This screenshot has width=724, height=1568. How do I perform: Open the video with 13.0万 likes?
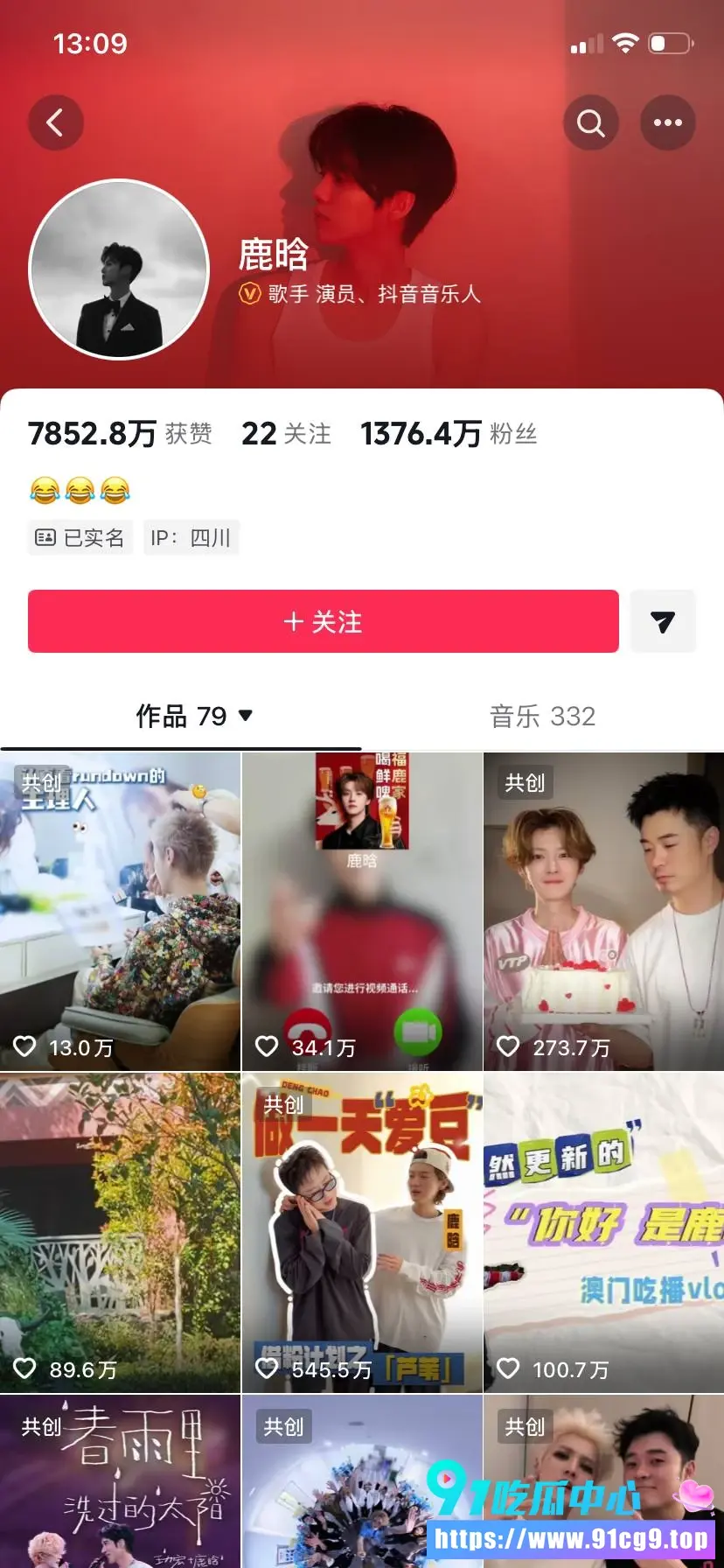120,912
